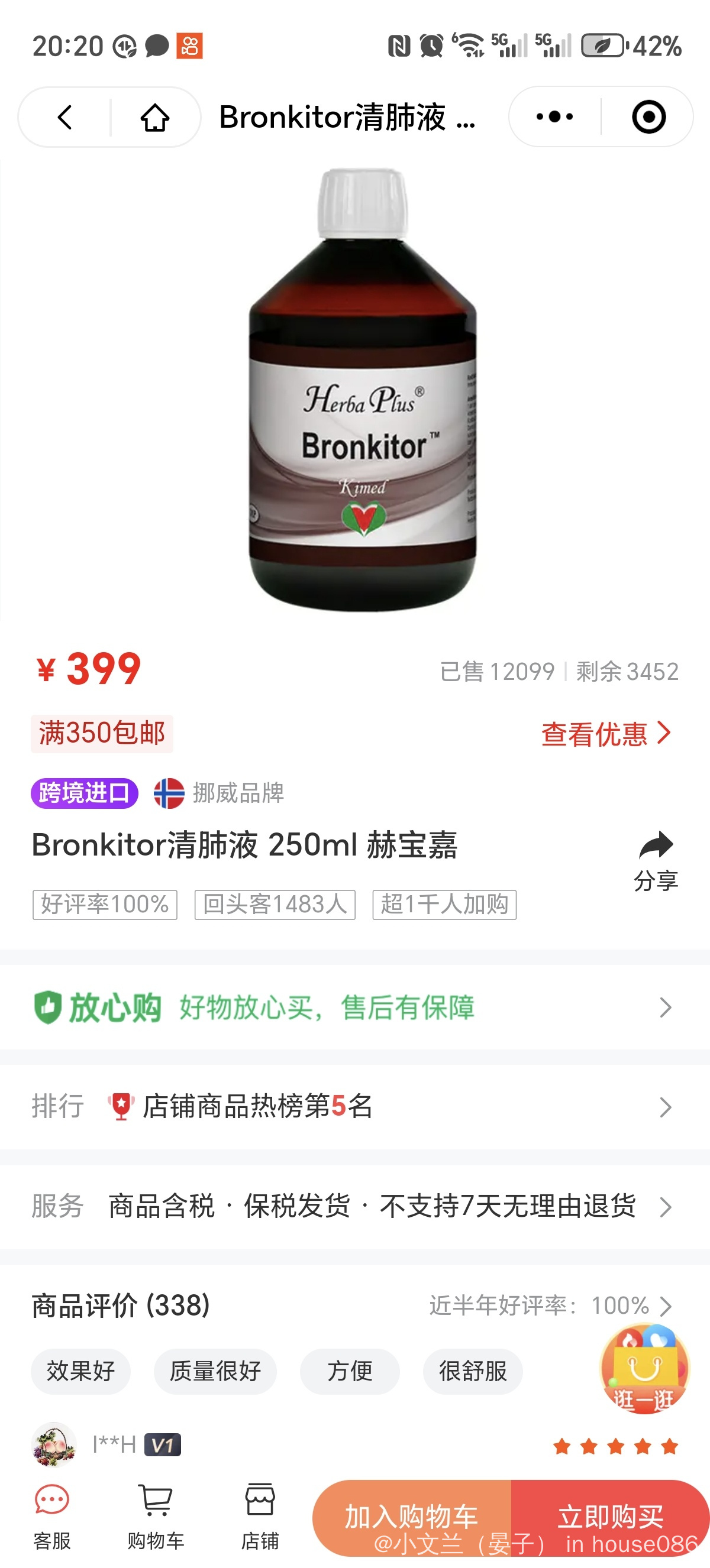Close the mini program with the circle button
Image resolution: width=710 pixels, height=1568 pixels.
648,117
